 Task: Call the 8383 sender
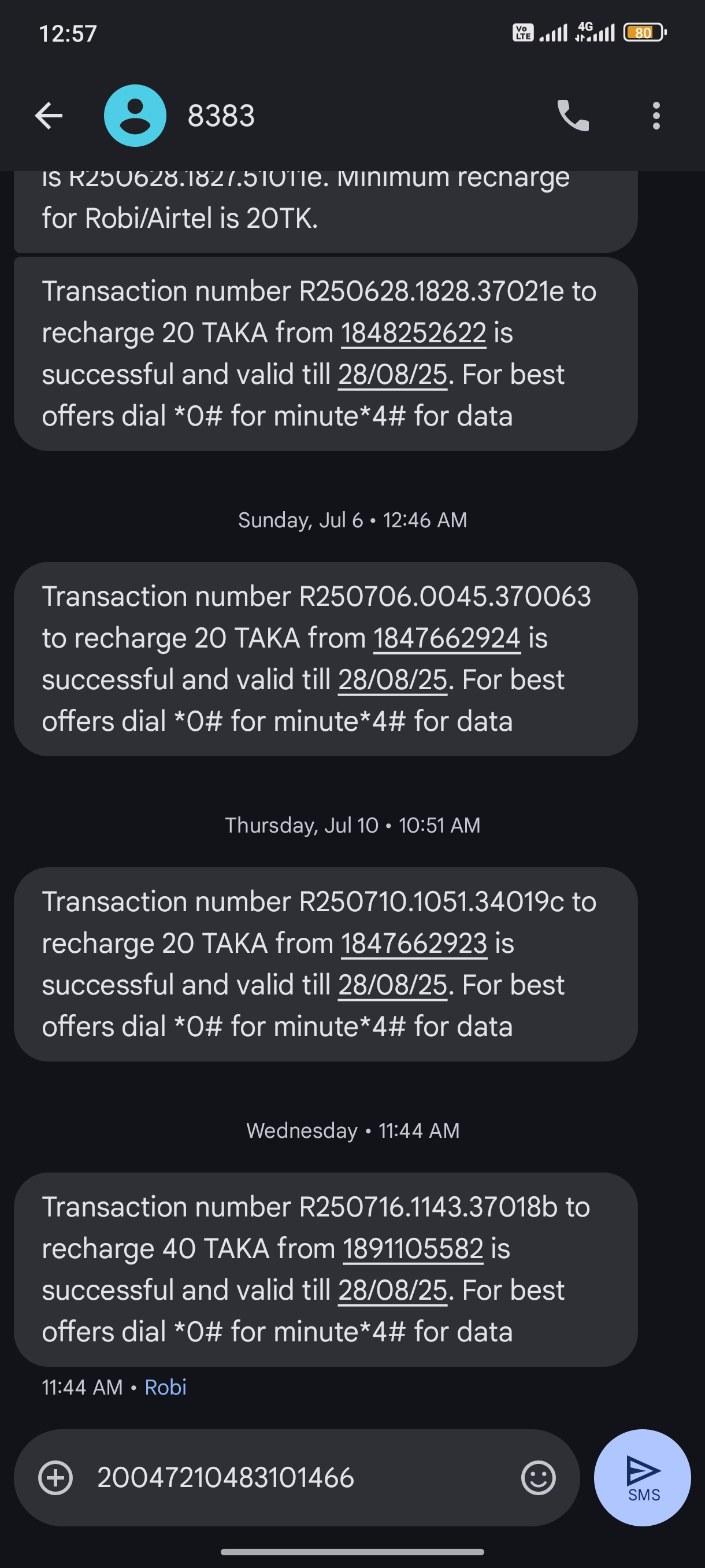(x=573, y=116)
